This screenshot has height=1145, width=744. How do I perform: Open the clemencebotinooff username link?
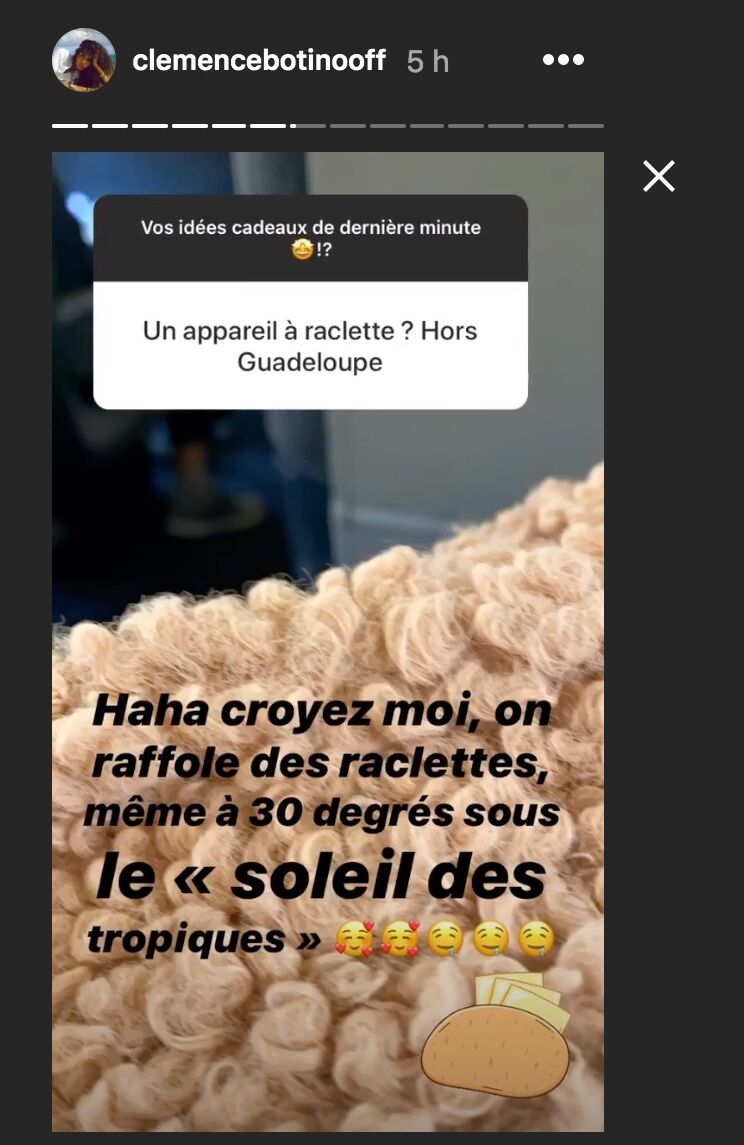coord(259,61)
